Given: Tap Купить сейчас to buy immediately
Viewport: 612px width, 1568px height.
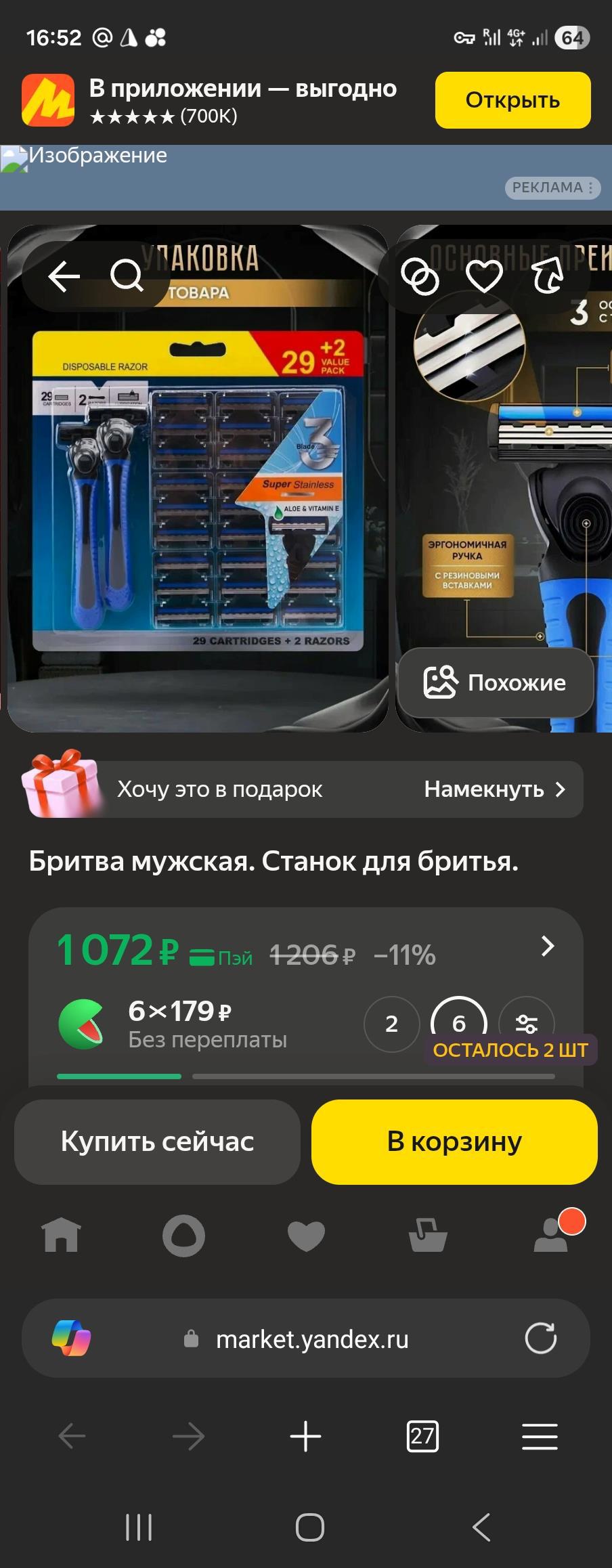Looking at the screenshot, I should click(x=157, y=1141).
